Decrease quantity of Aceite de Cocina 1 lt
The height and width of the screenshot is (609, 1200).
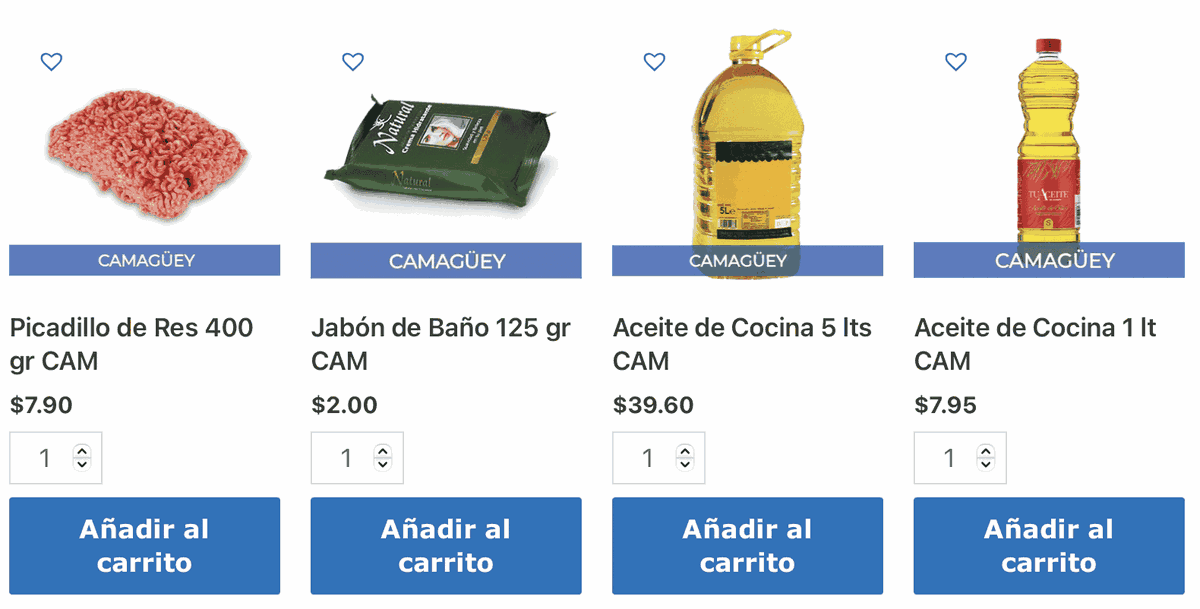(x=986, y=465)
